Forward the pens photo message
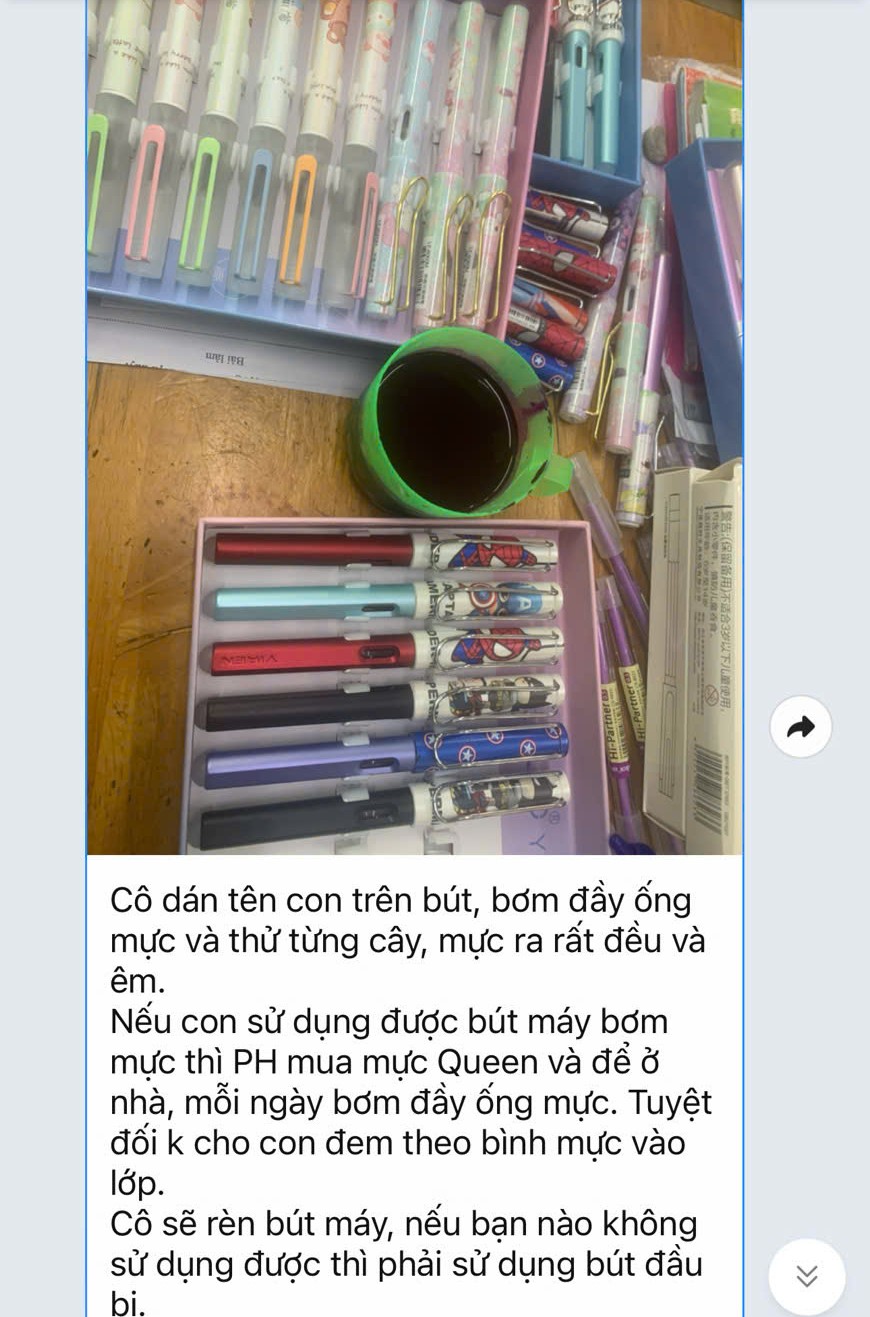This screenshot has height=1317, width=870. coord(800,727)
